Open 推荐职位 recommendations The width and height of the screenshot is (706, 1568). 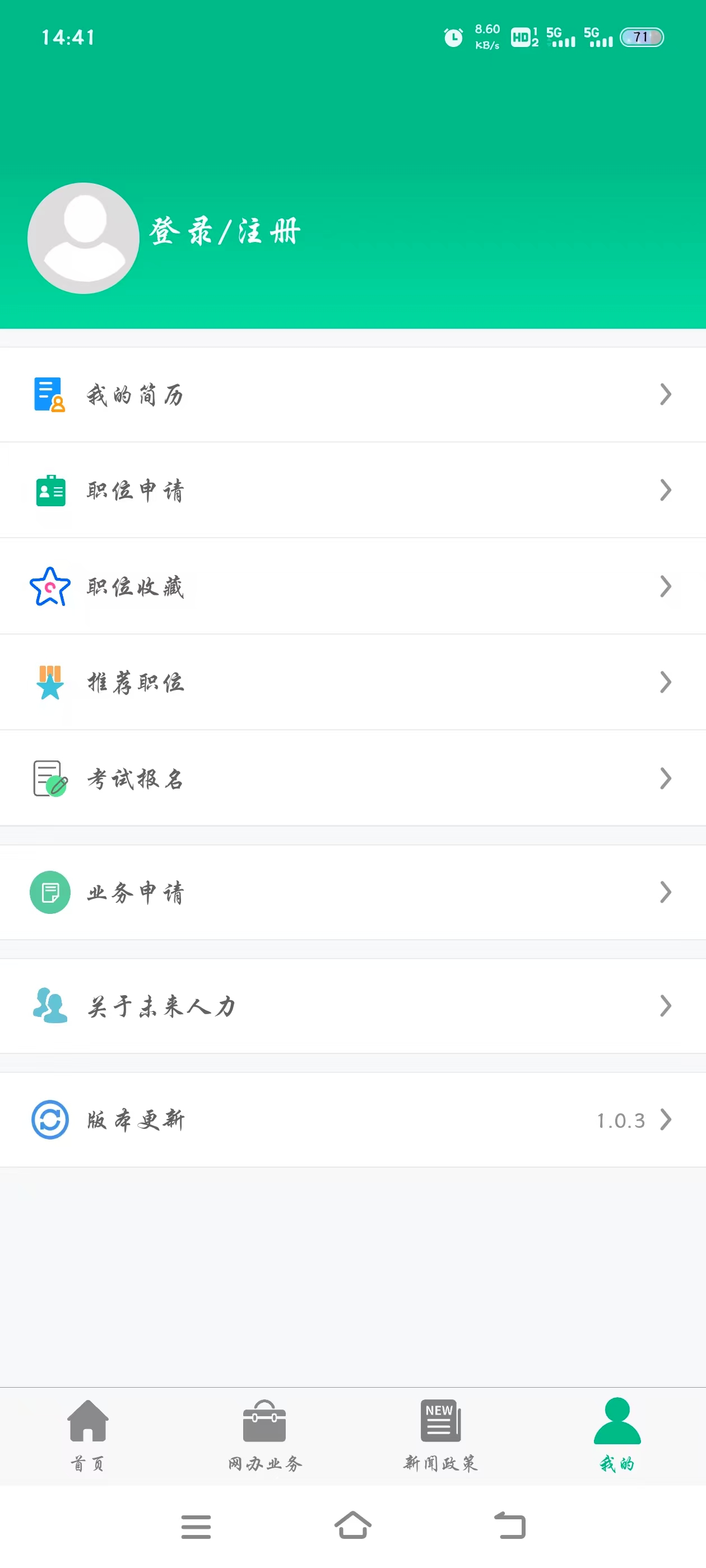coord(352,682)
